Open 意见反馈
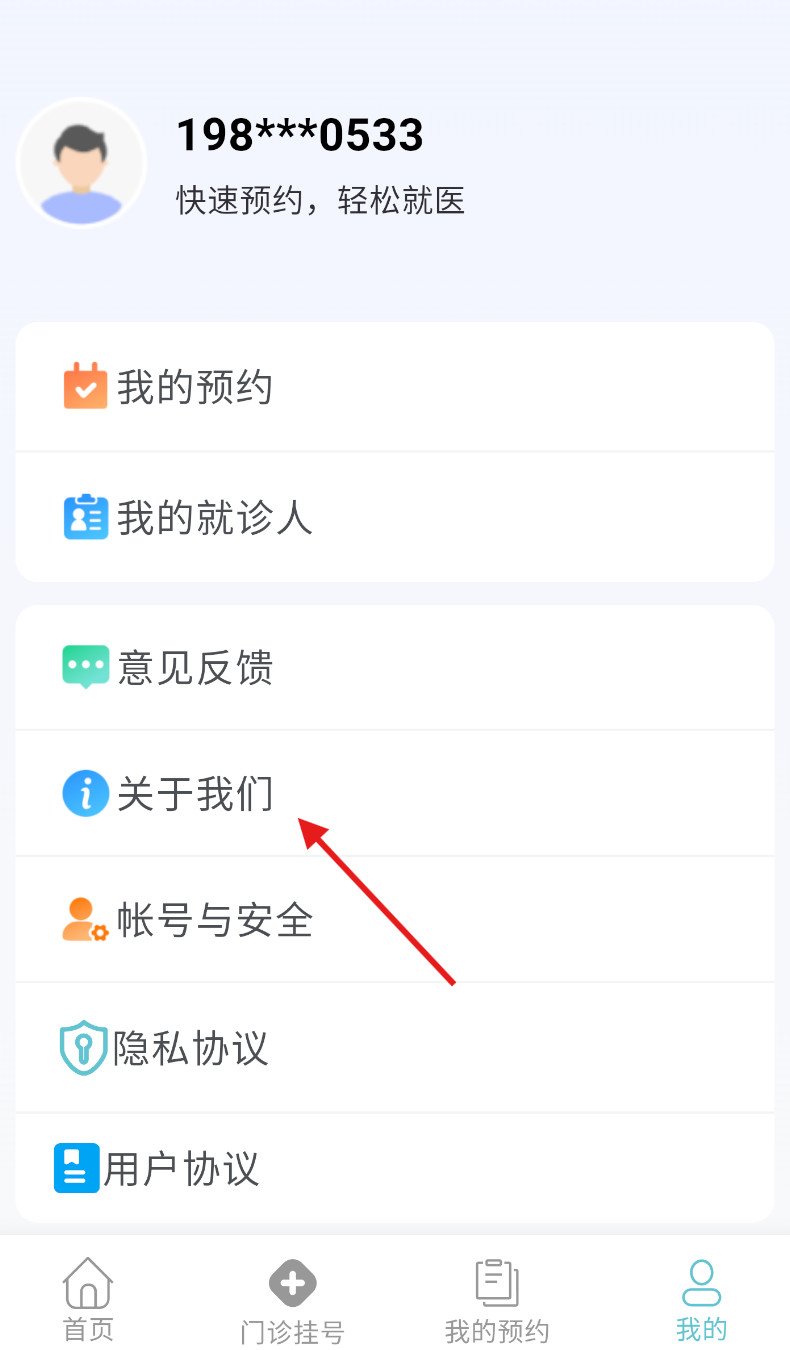This screenshot has height=1350, width=790. click(395, 667)
